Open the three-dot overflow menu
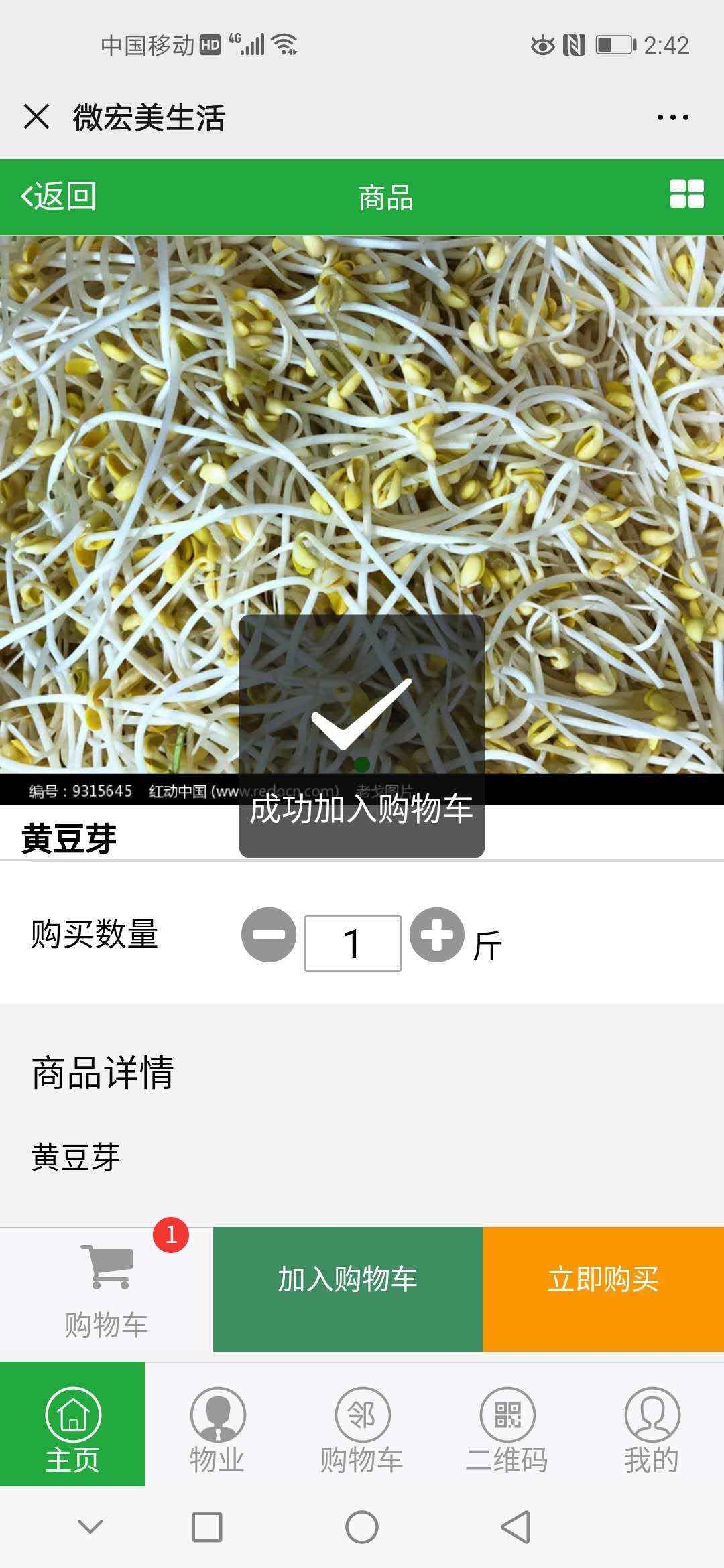This screenshot has height=1568, width=724. (672, 117)
